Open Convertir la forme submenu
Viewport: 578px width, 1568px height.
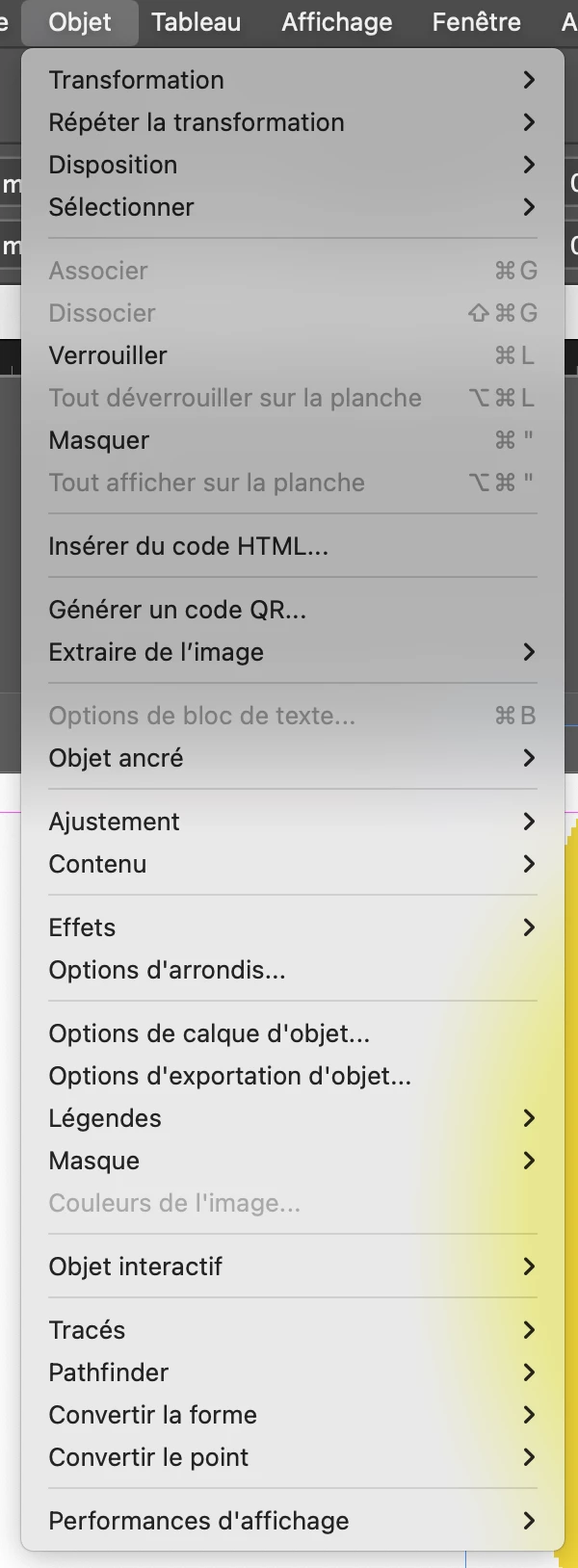pos(152,1415)
